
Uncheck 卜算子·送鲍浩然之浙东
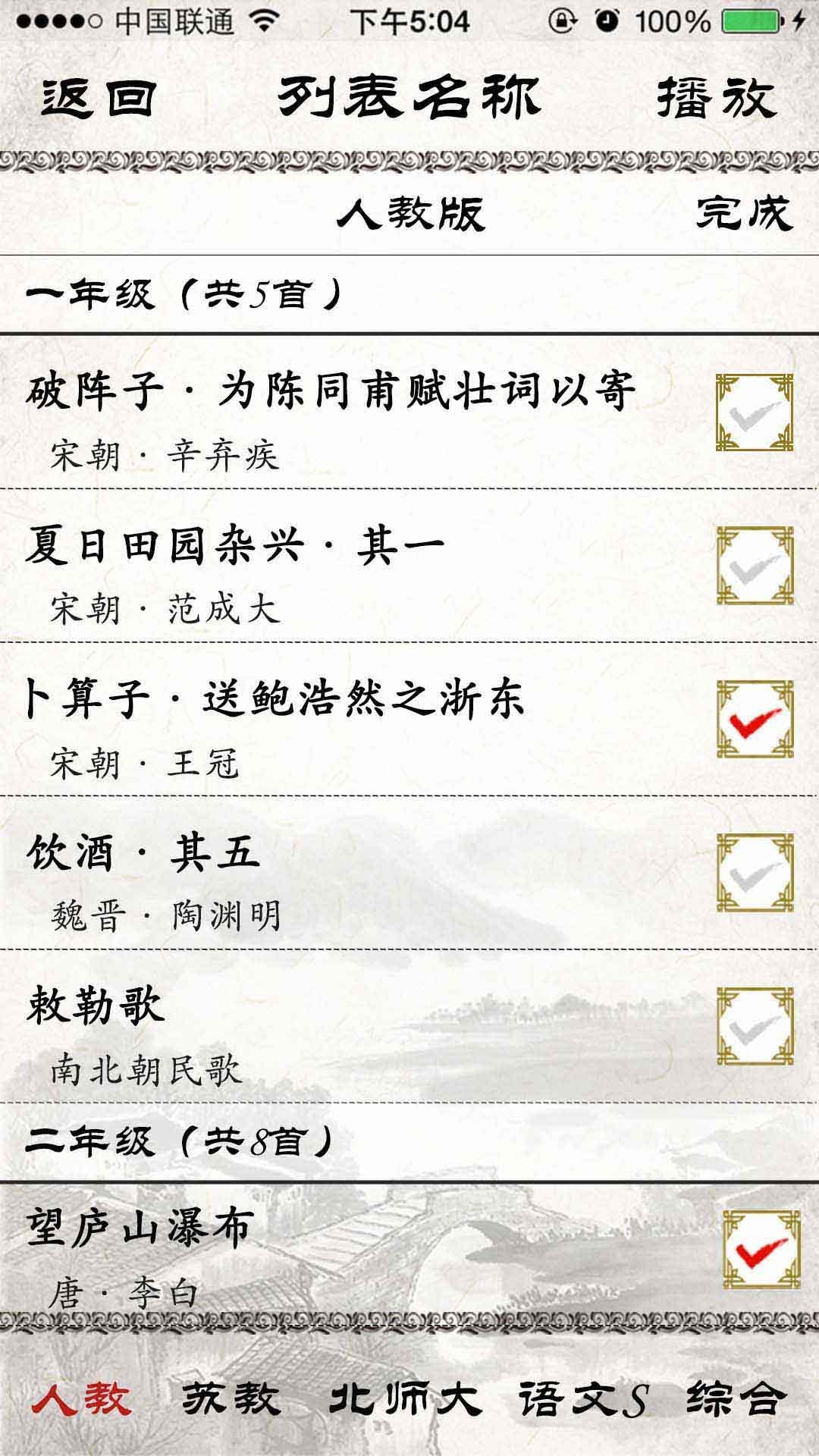(x=755, y=720)
